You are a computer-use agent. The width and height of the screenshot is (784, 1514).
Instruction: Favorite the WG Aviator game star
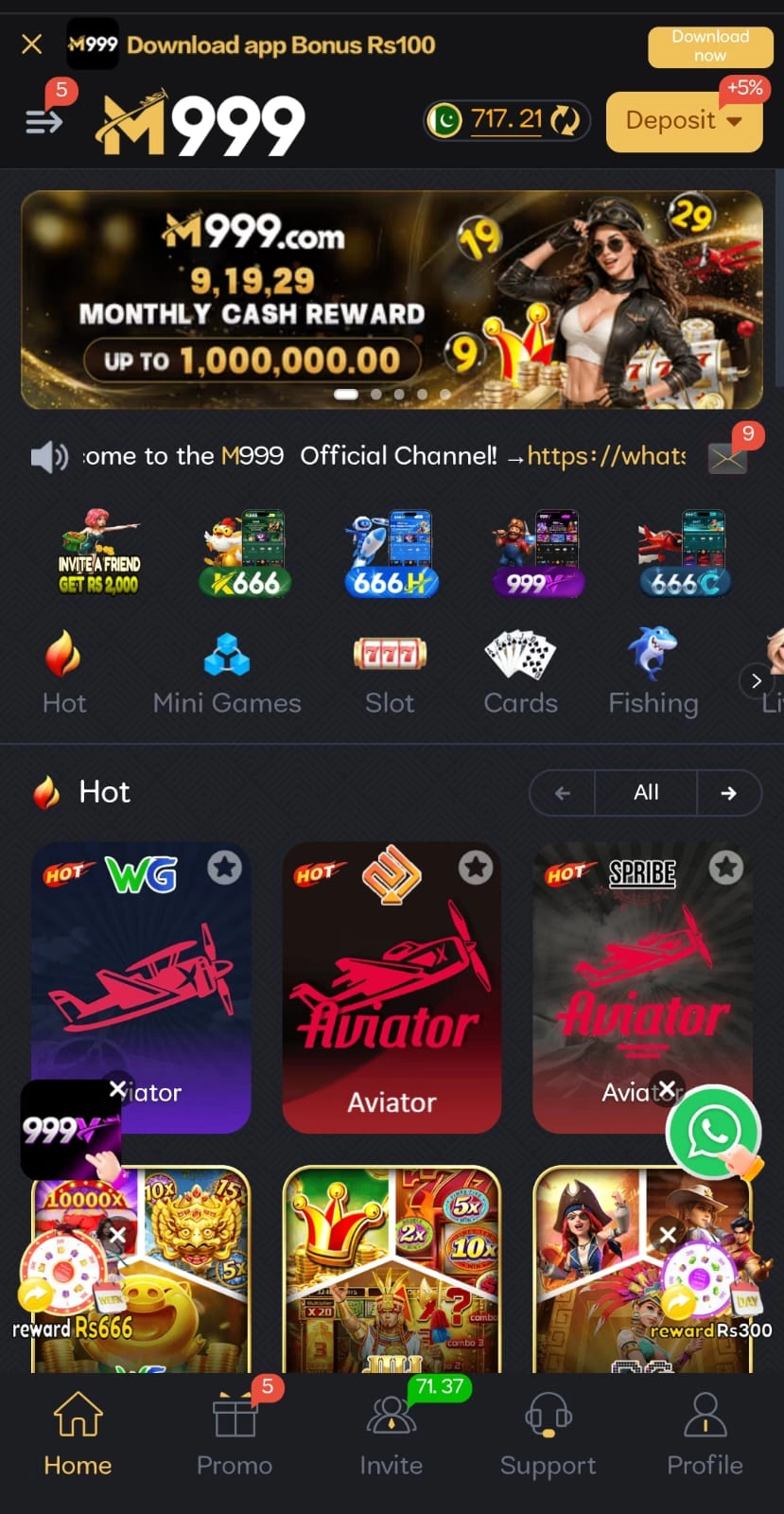225,867
